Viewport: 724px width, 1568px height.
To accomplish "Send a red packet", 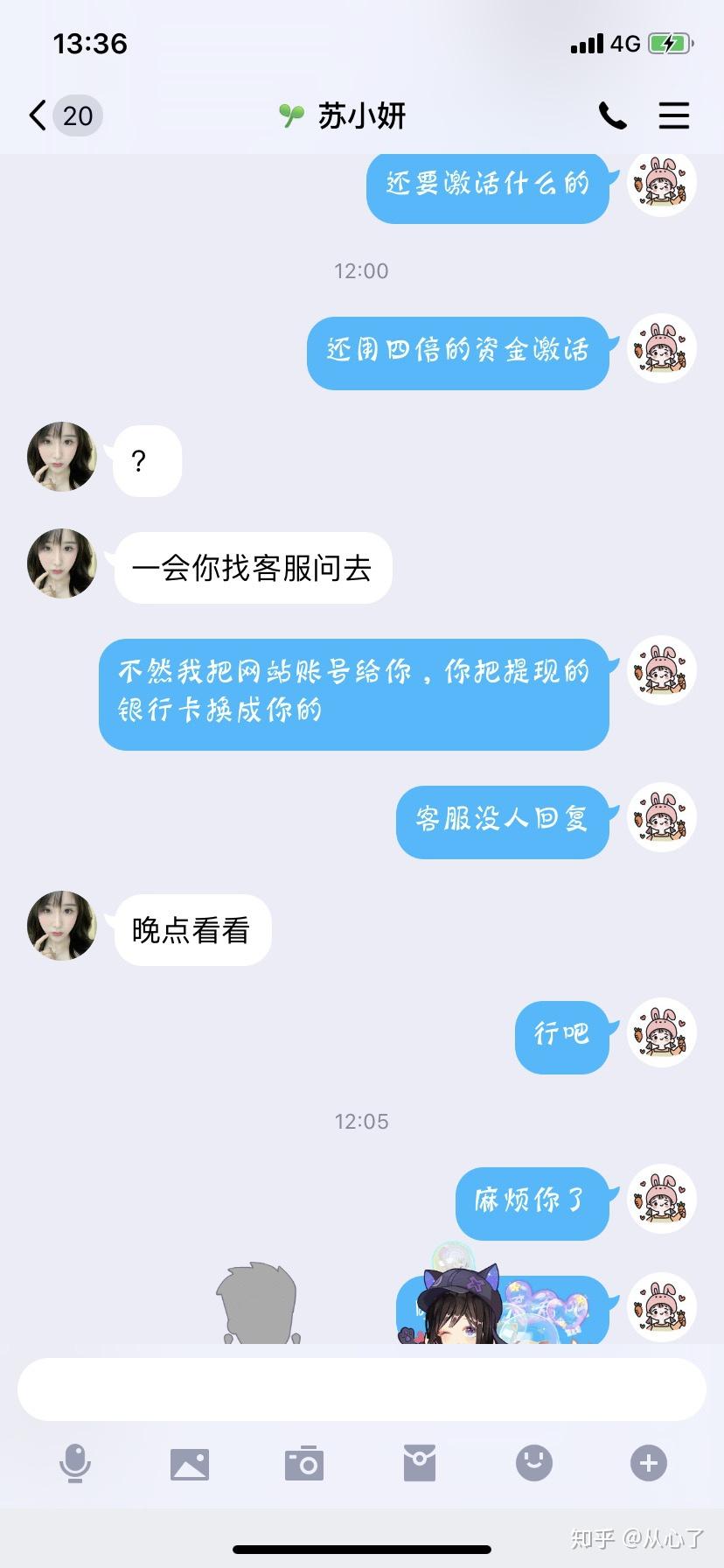I will [x=420, y=1463].
